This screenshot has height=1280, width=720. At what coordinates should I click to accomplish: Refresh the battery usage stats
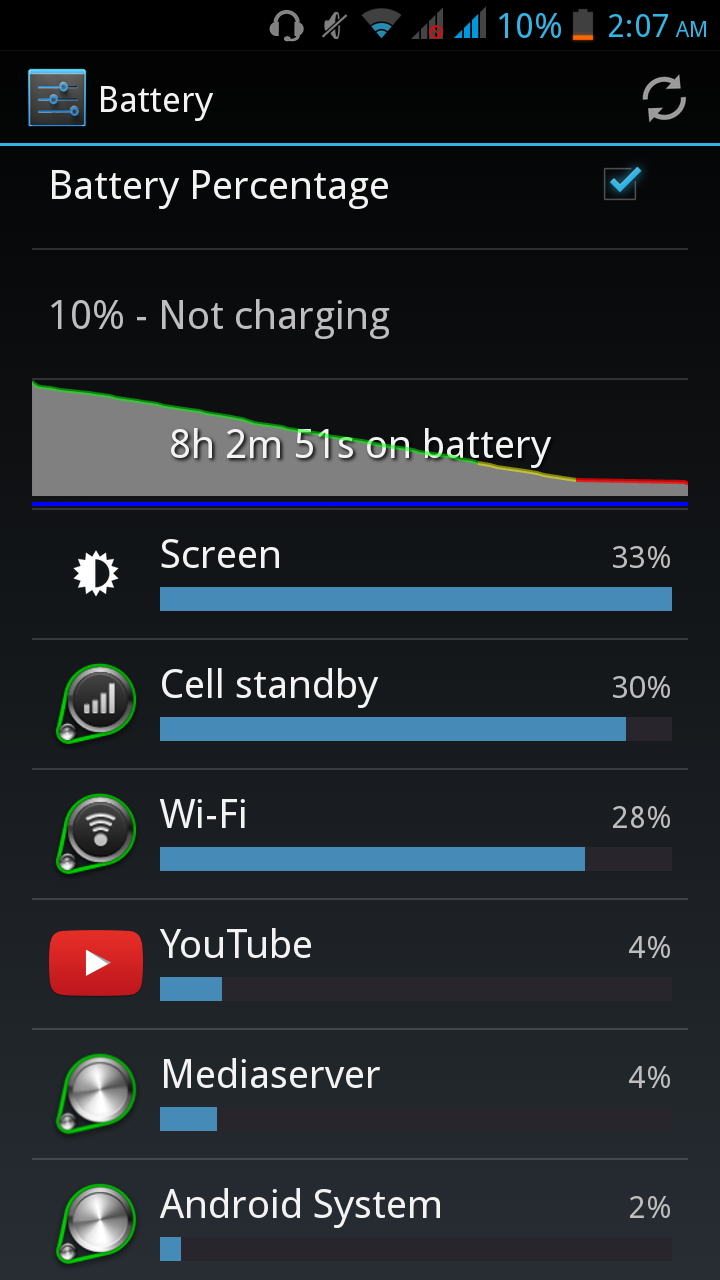(663, 98)
